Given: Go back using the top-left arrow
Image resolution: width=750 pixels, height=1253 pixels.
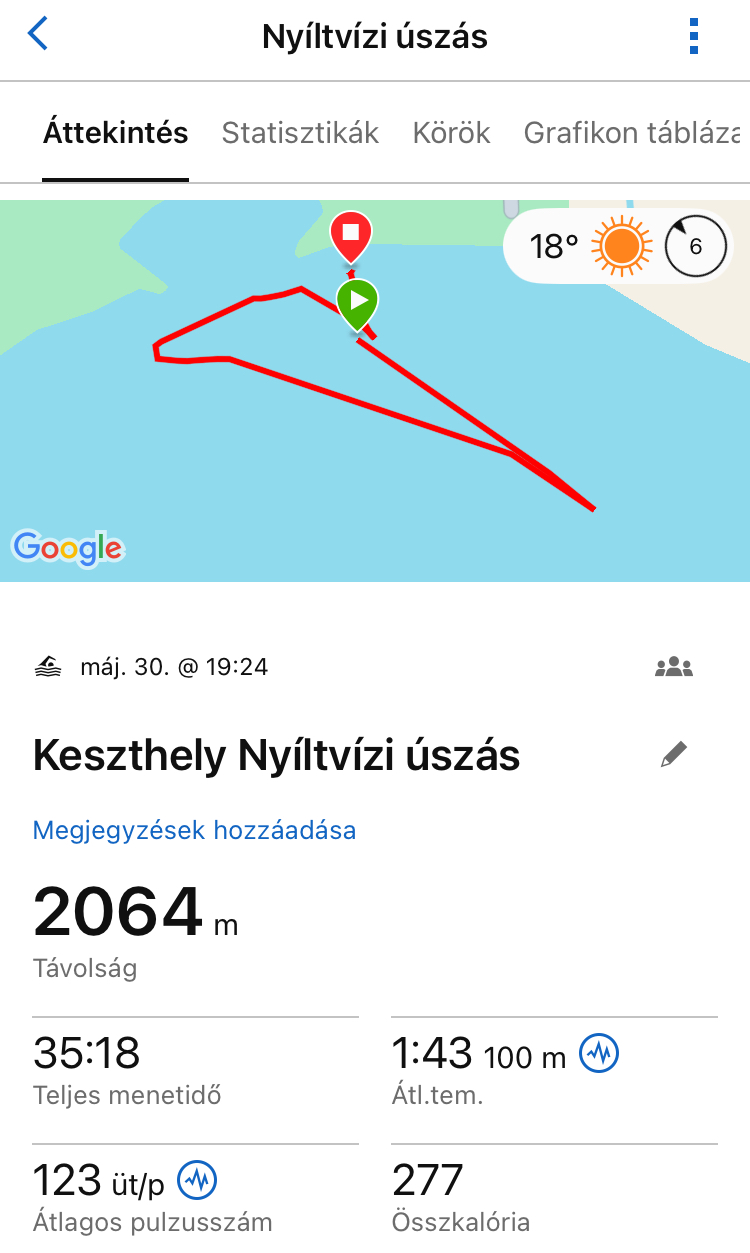Looking at the screenshot, I should [38, 36].
